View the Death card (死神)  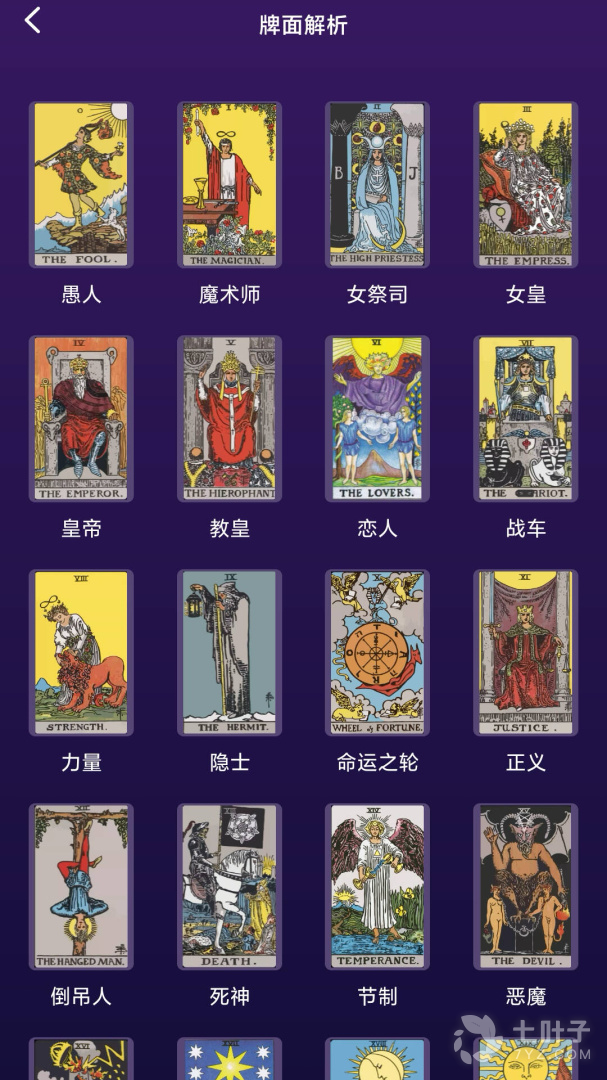click(229, 887)
